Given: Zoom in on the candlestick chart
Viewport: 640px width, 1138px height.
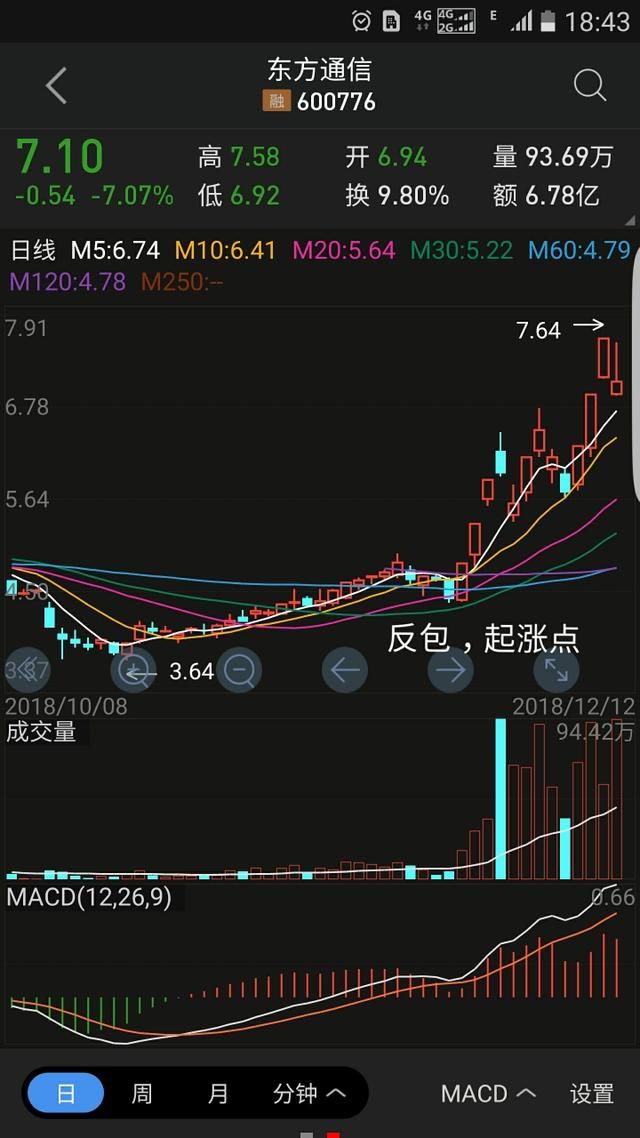Looking at the screenshot, I should [x=134, y=669].
